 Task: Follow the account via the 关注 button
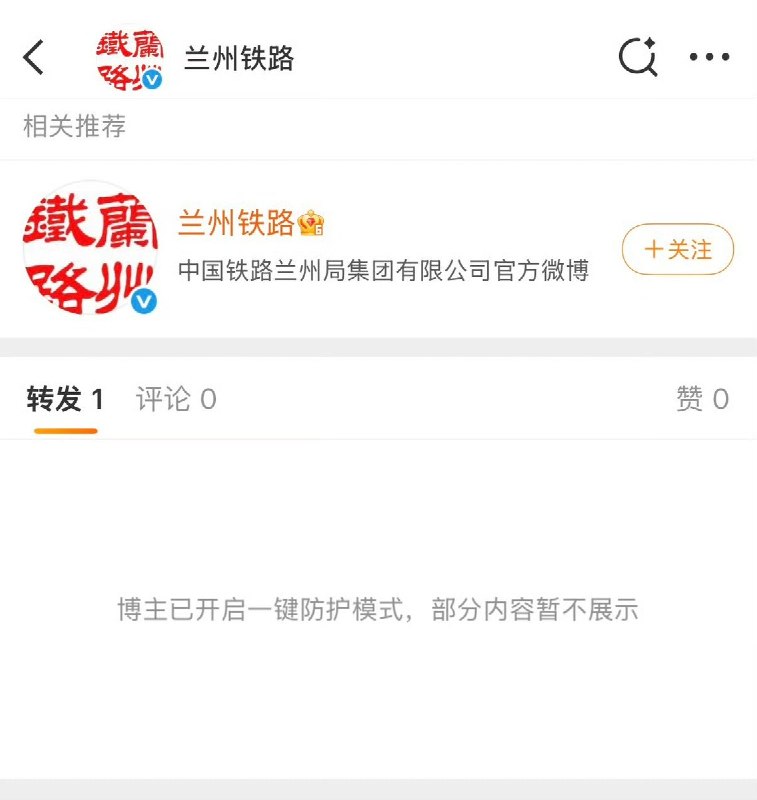677,250
